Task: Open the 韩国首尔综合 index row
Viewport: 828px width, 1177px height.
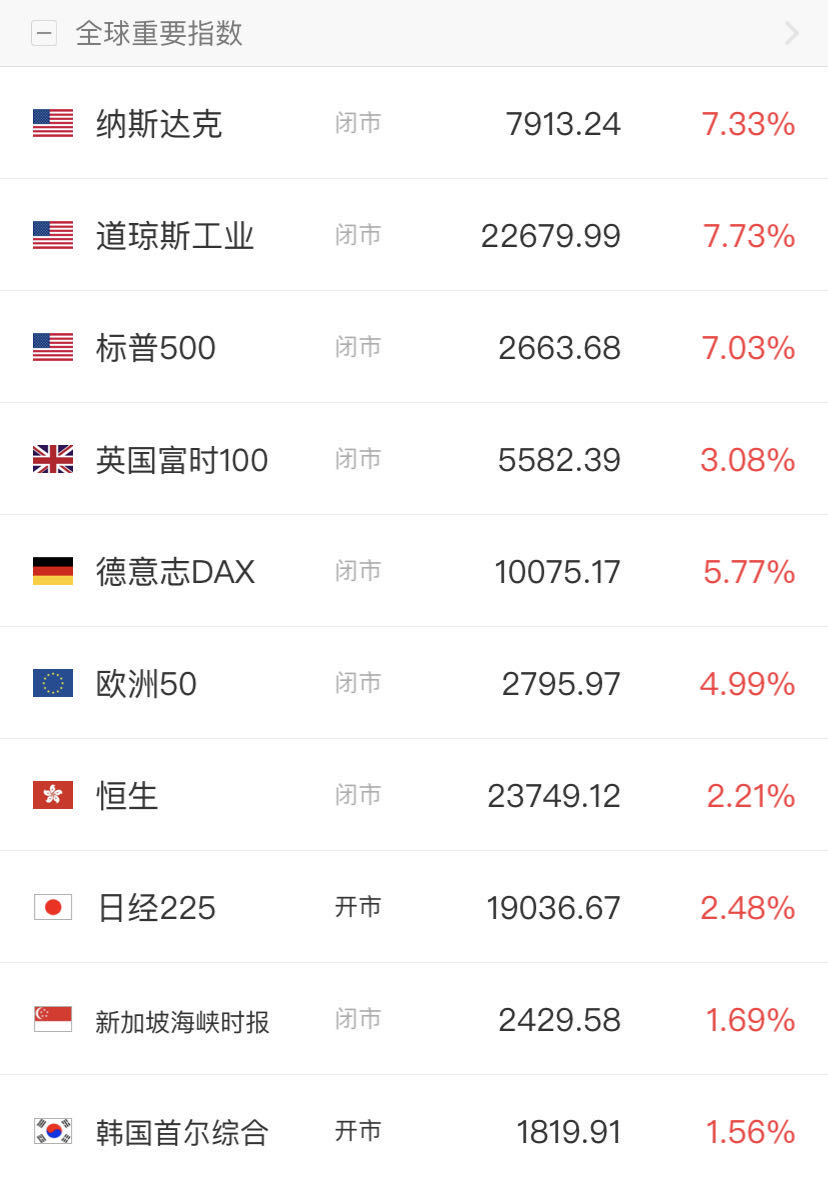Action: (414, 1131)
